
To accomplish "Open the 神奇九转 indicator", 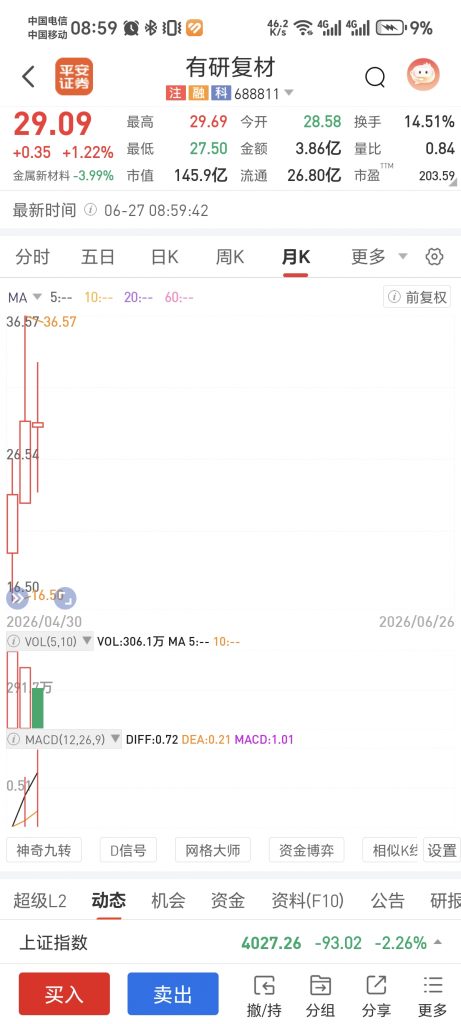I will pyautogui.click(x=44, y=850).
